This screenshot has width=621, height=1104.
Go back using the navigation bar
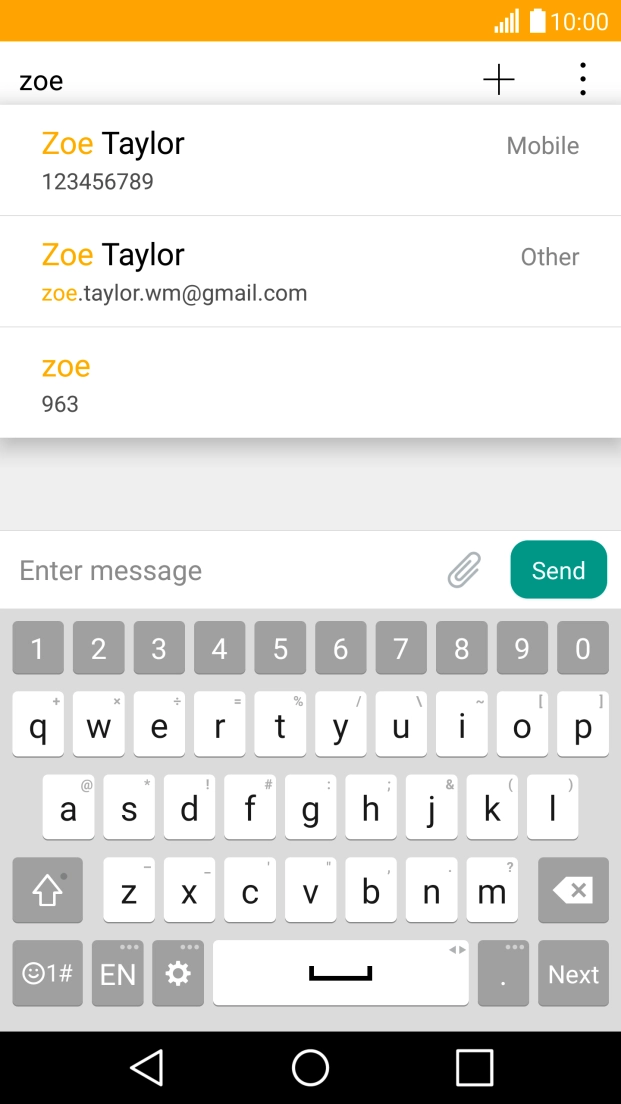pos(147,1067)
